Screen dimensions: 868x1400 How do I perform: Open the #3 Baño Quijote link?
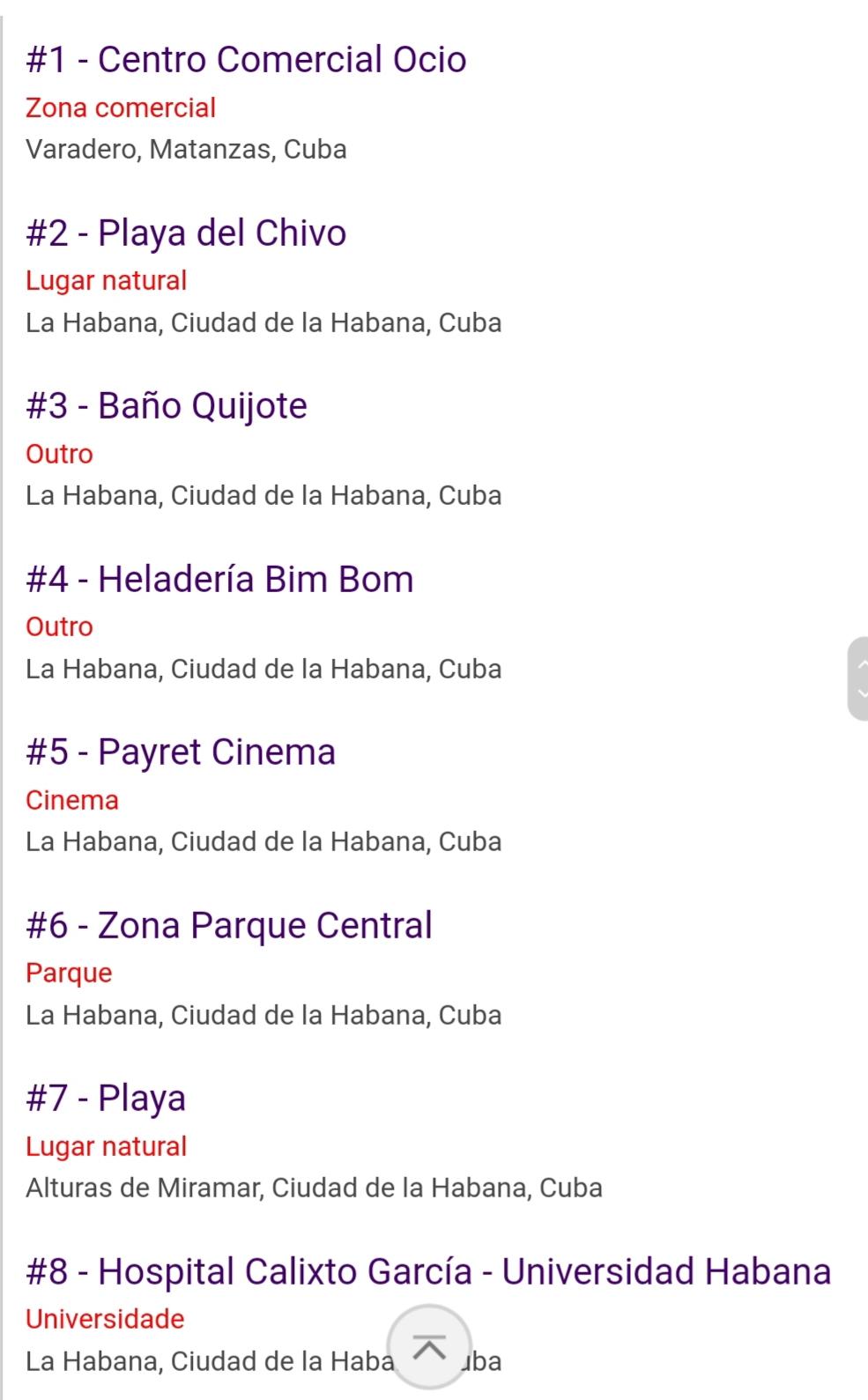click(x=167, y=406)
